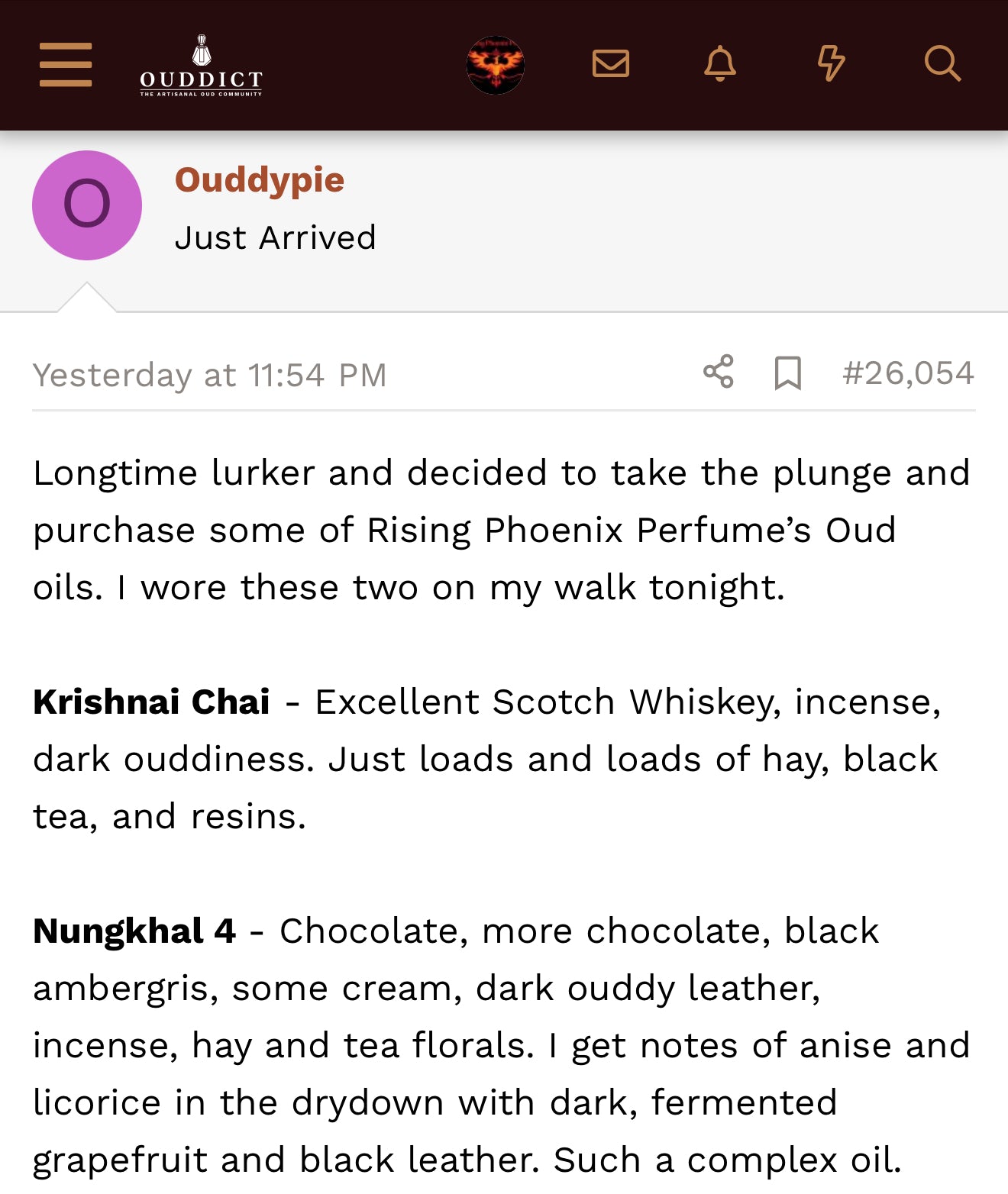Go to Ouddict home via logo
This screenshot has width=1008, height=1194.
pos(202,66)
